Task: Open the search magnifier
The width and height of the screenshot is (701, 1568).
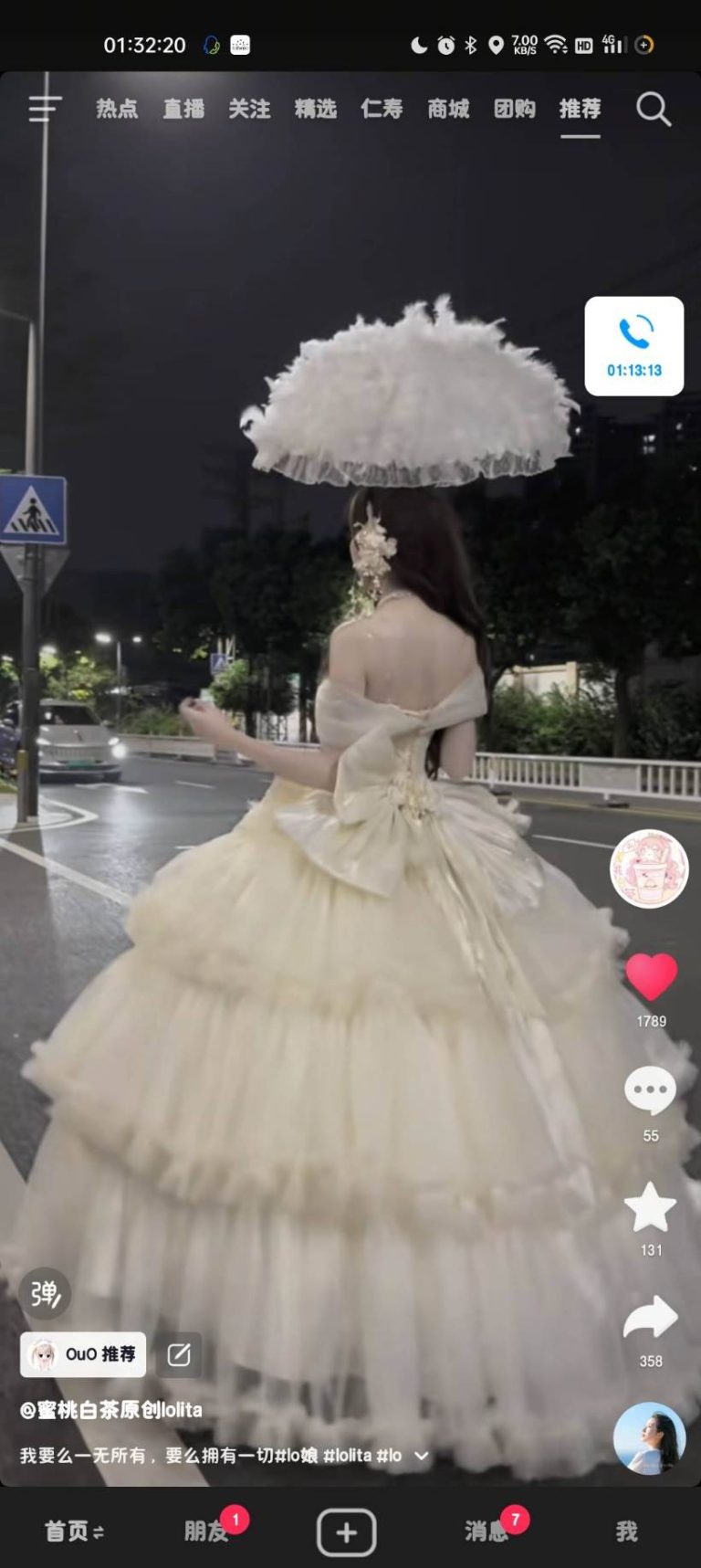Action: [x=654, y=110]
